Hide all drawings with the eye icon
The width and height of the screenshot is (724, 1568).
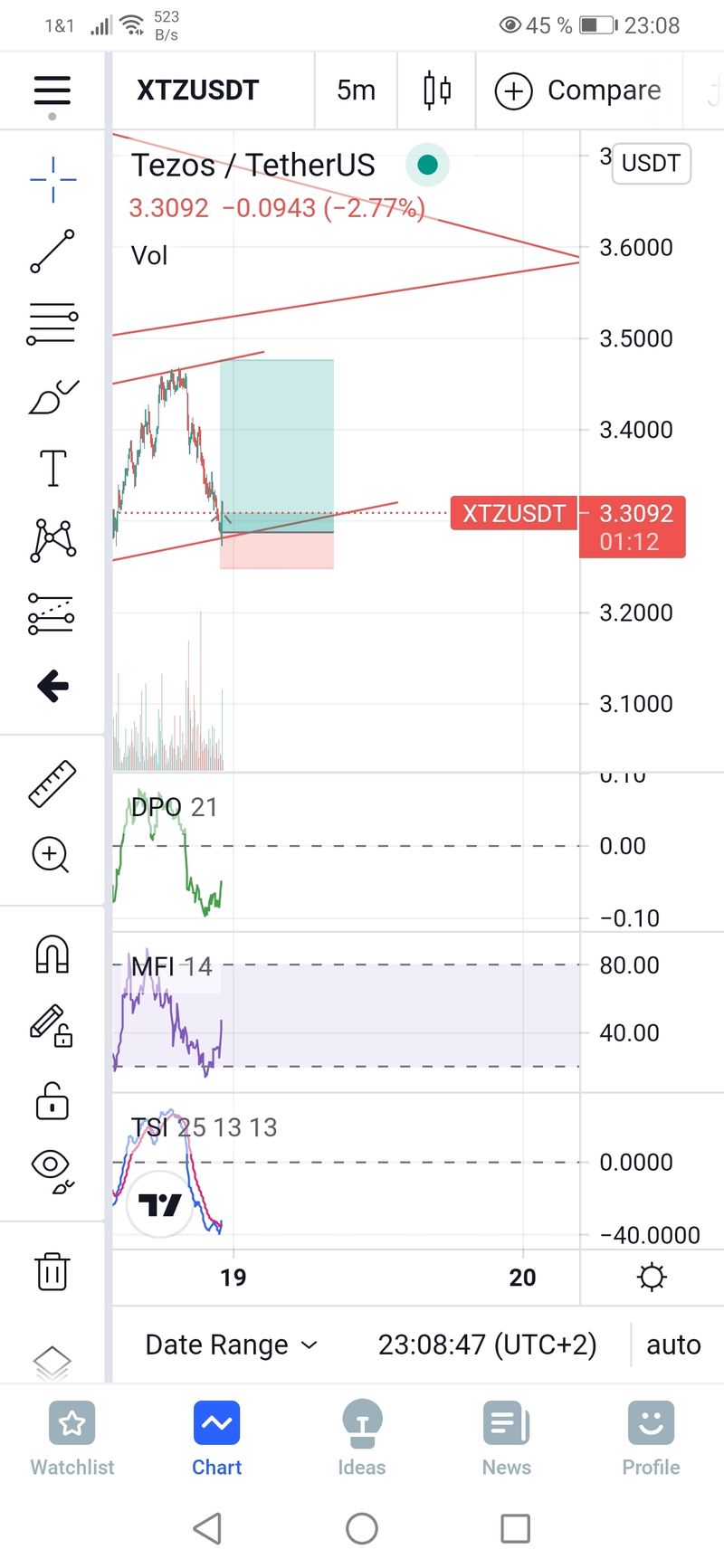pyautogui.click(x=52, y=1170)
